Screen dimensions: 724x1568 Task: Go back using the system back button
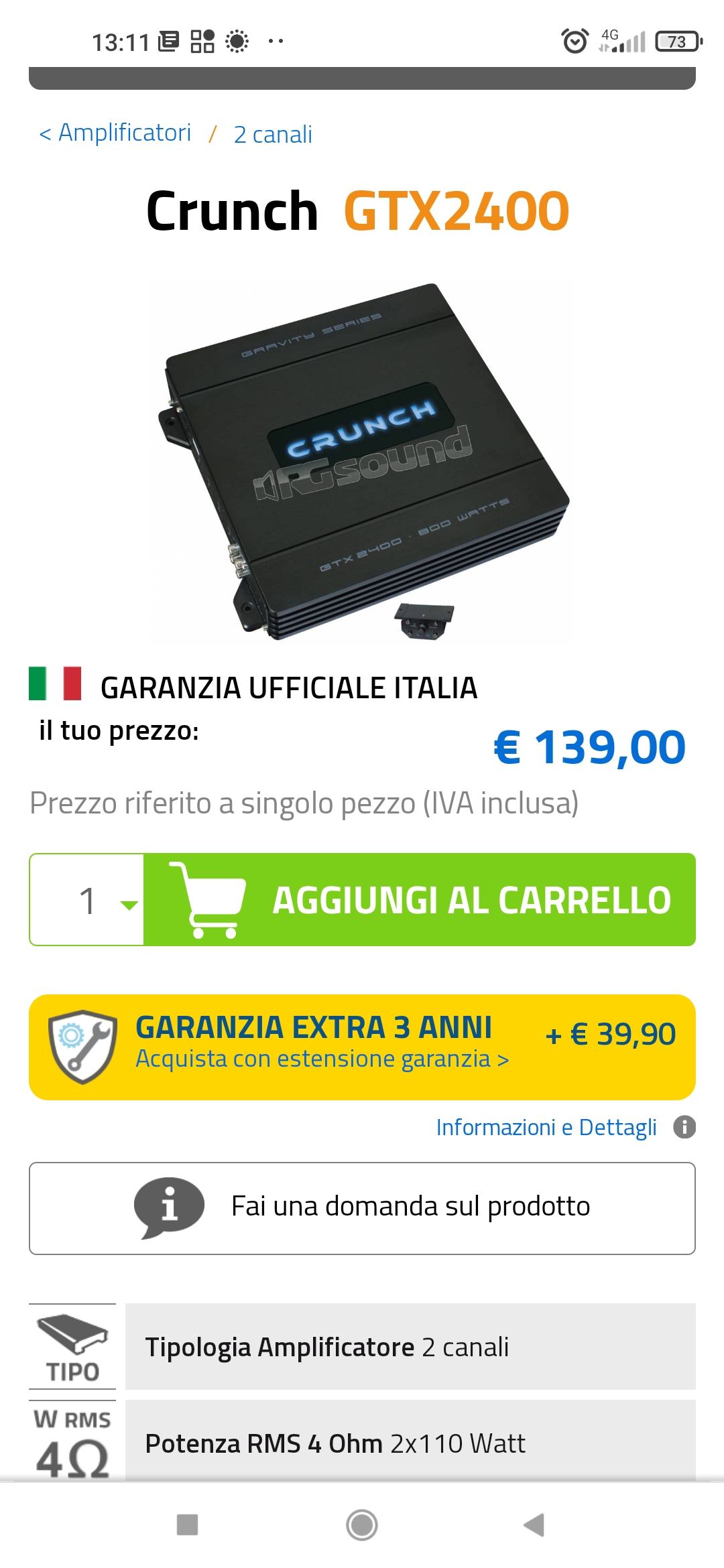click(x=534, y=1524)
